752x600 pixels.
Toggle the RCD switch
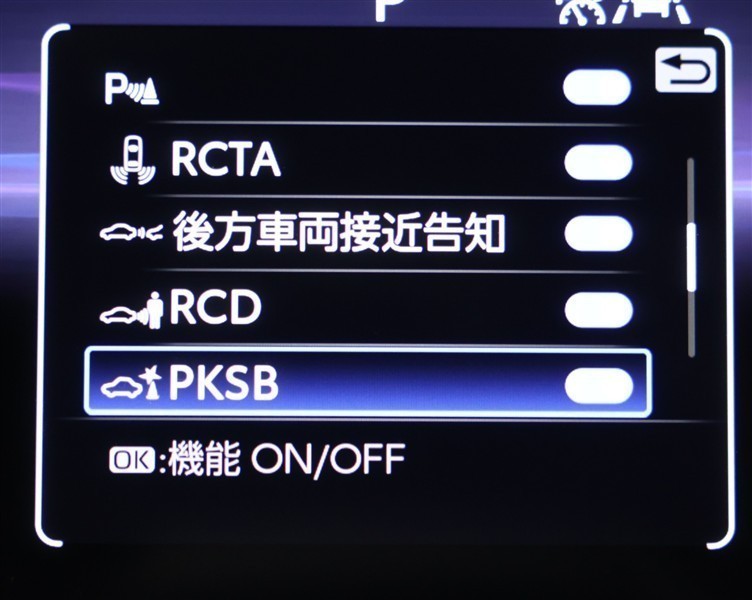[x=598, y=310]
